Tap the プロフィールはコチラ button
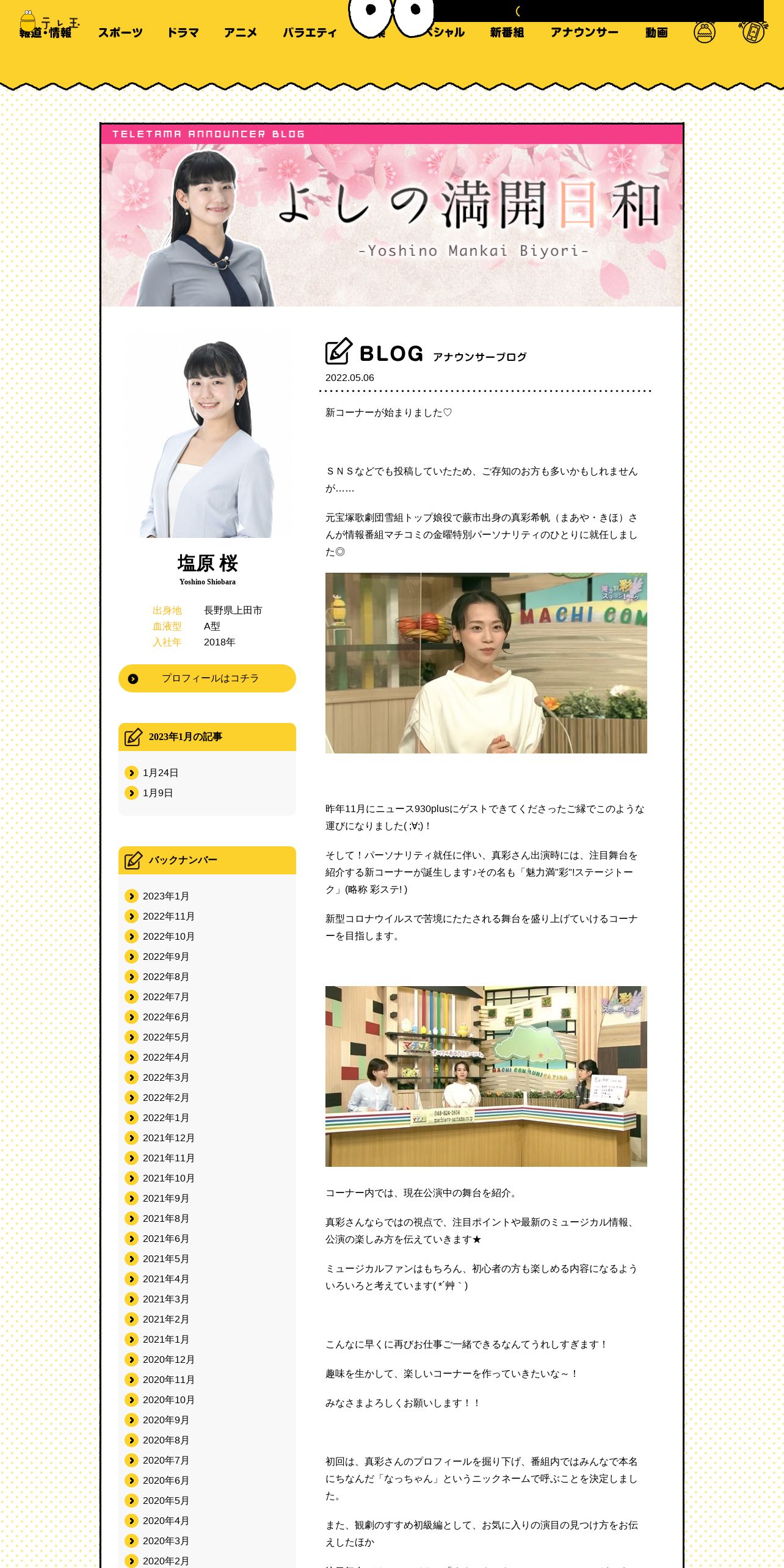This screenshot has height=1568, width=784. click(207, 678)
